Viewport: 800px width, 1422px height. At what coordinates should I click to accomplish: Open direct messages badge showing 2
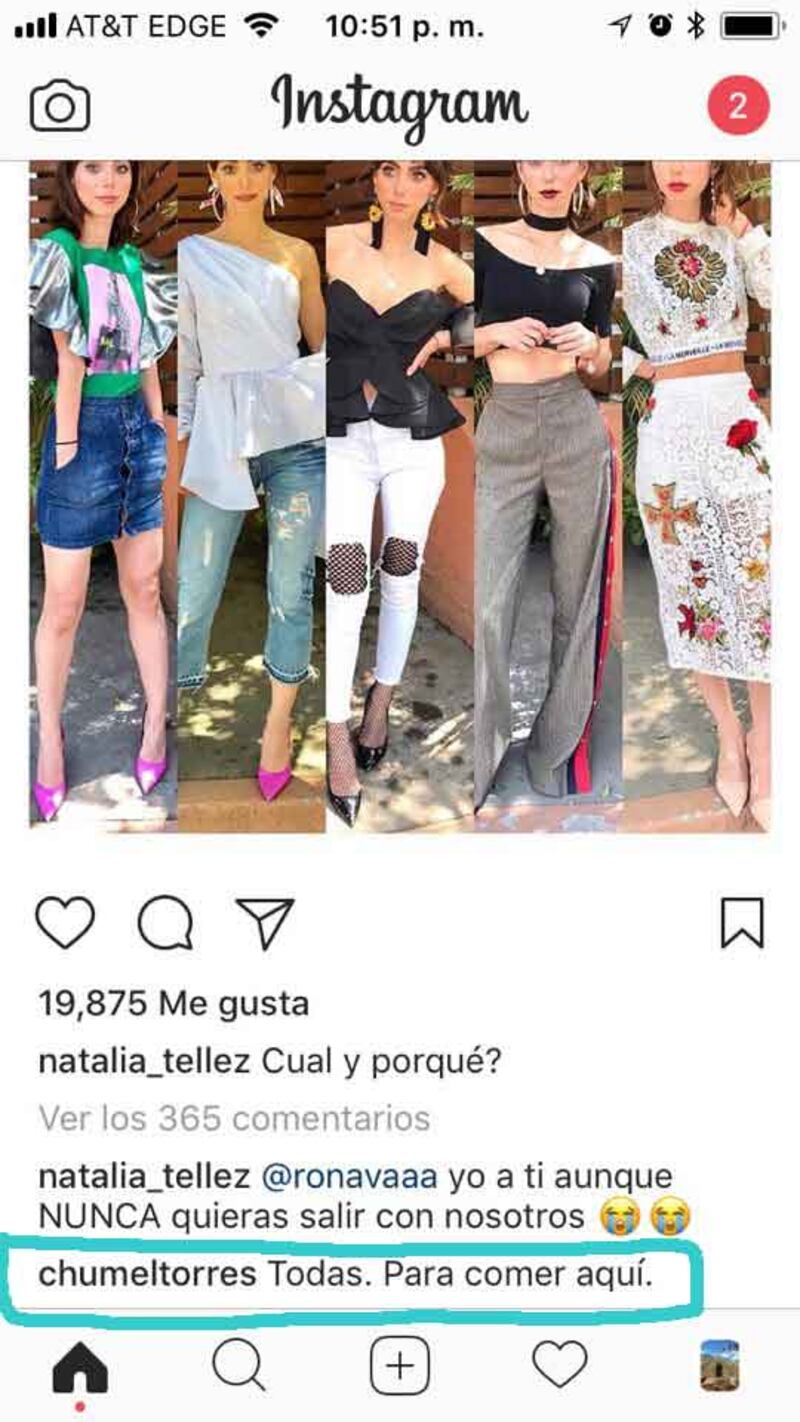pyautogui.click(x=738, y=106)
